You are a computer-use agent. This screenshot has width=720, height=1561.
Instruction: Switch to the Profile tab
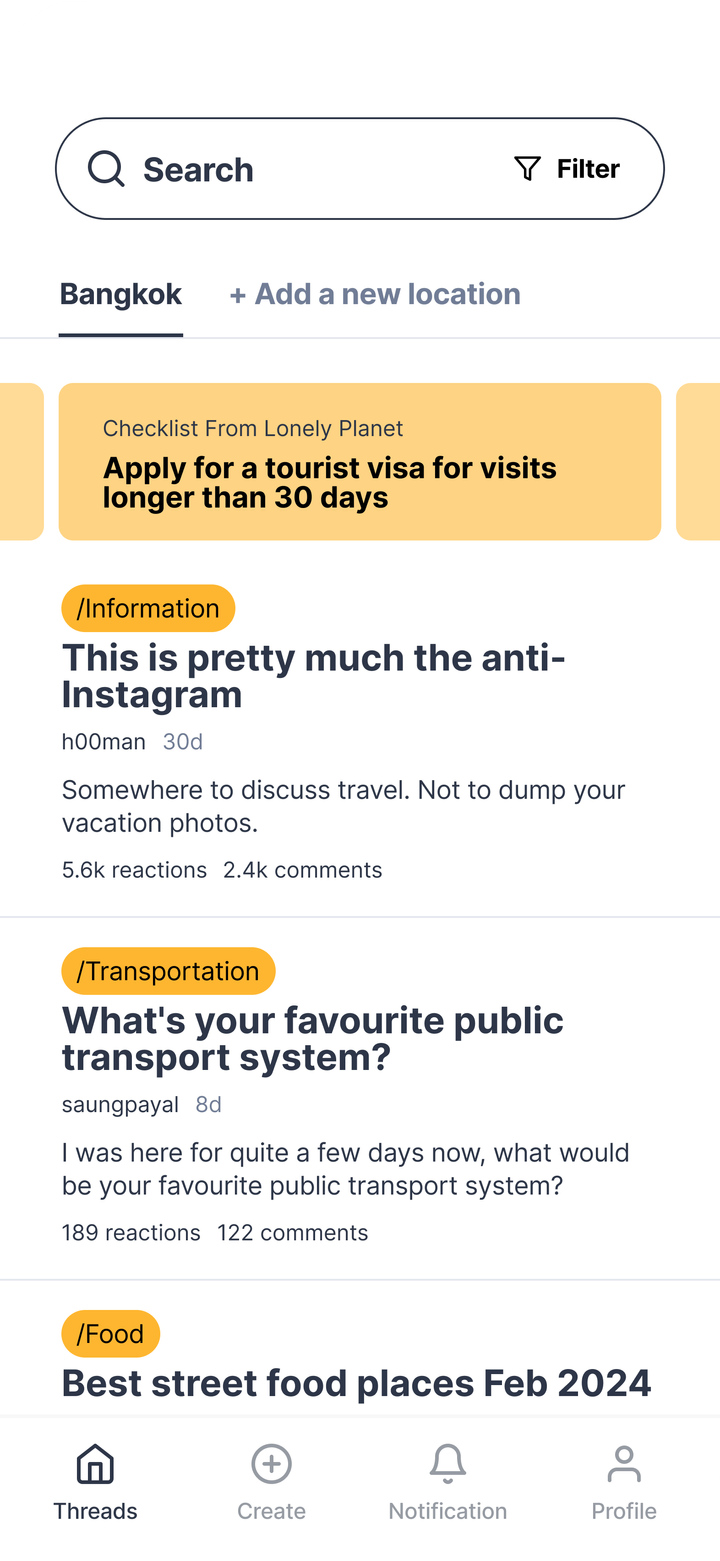coord(623,1483)
